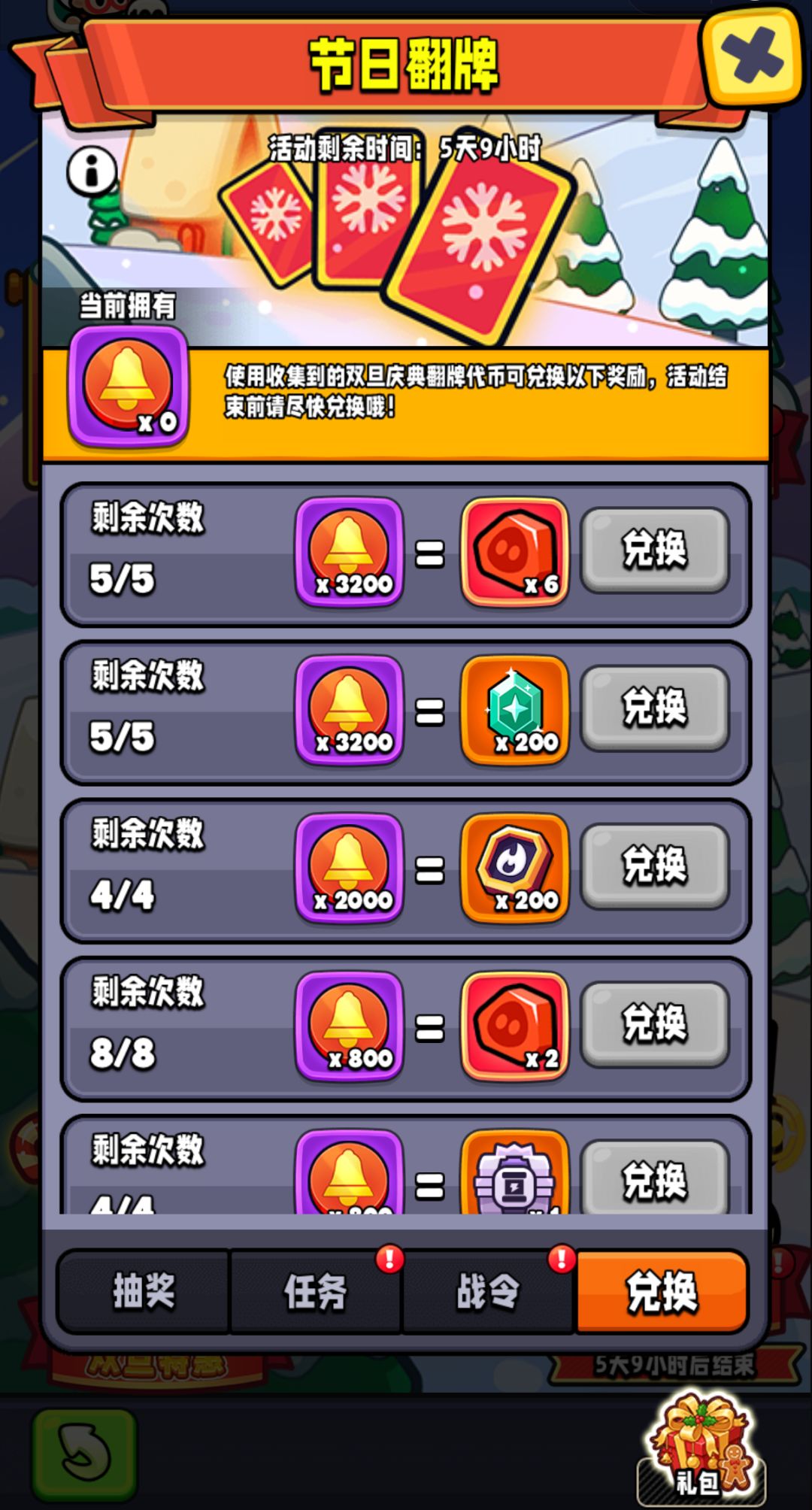This screenshot has width=812, height=1510.
Task: Tap the red gem x6 reward icon
Action: coord(514,550)
